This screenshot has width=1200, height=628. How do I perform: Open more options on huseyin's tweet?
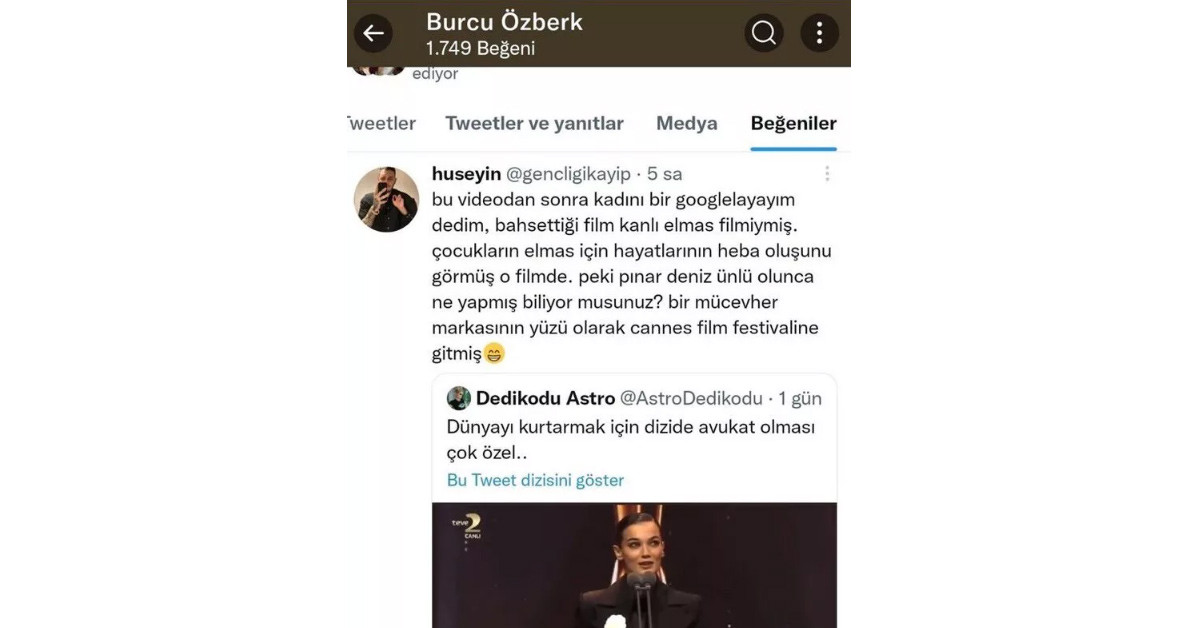click(827, 174)
